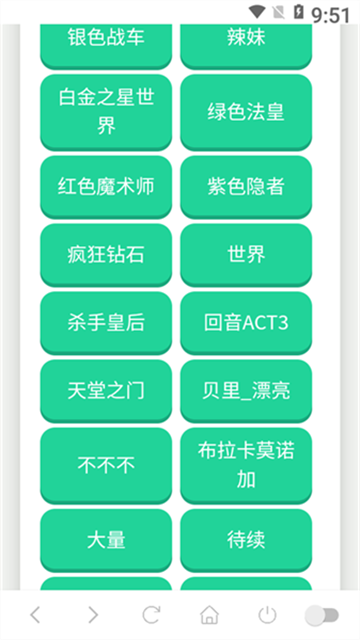Pick the 疯狂钻石 button
The width and height of the screenshot is (360, 640).
(106, 255)
